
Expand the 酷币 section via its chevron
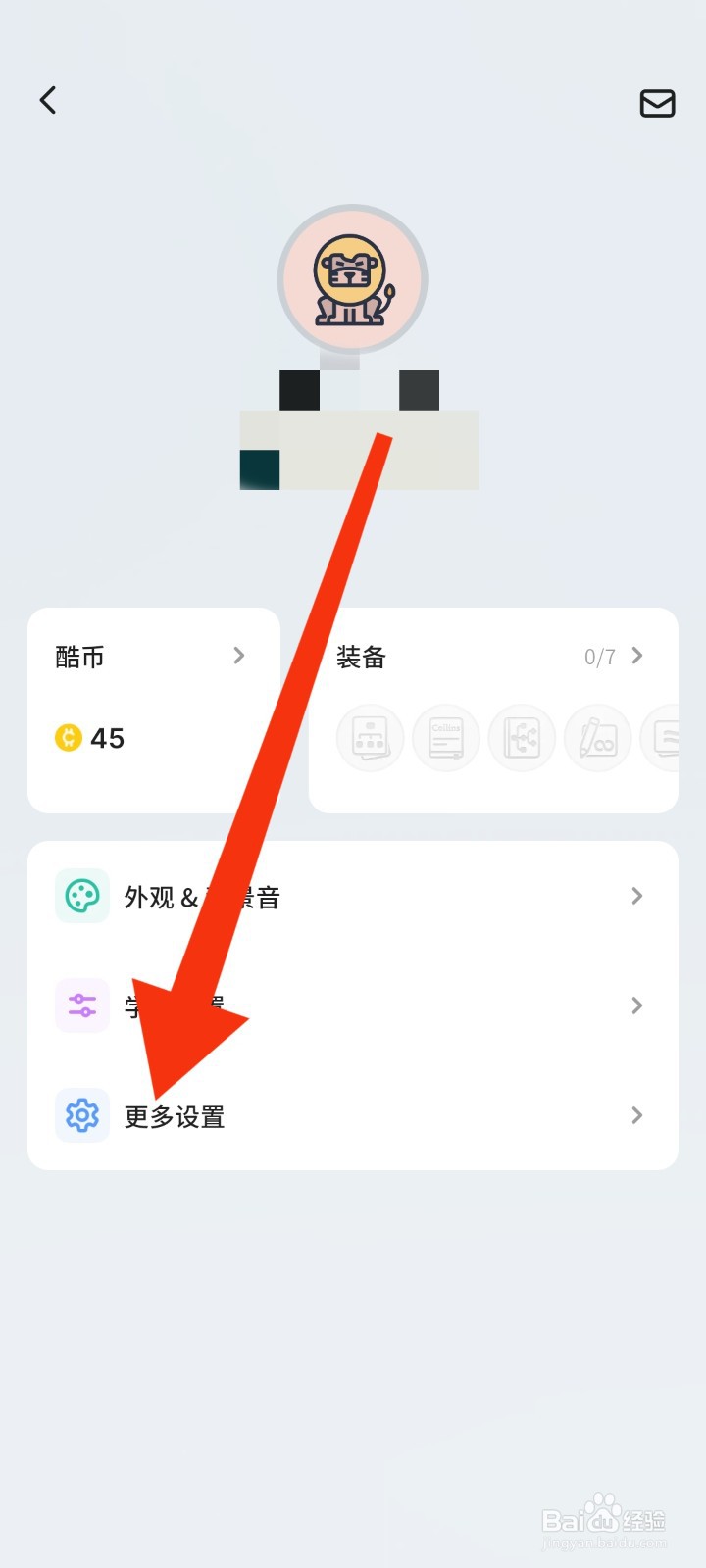239,656
